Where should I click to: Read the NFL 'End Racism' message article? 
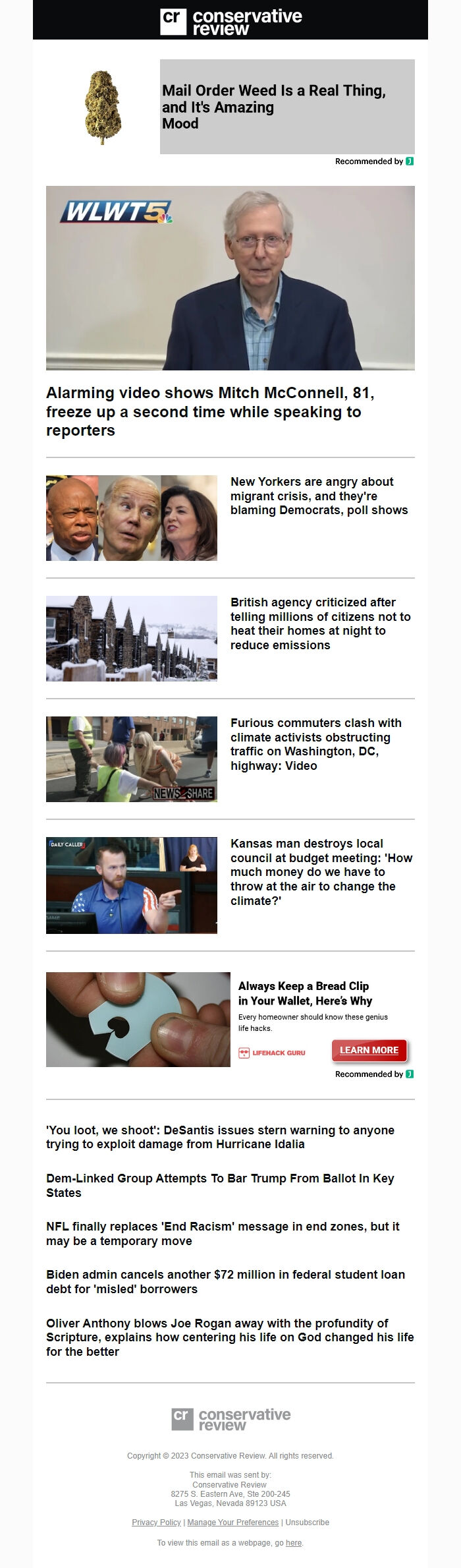pos(223,1233)
